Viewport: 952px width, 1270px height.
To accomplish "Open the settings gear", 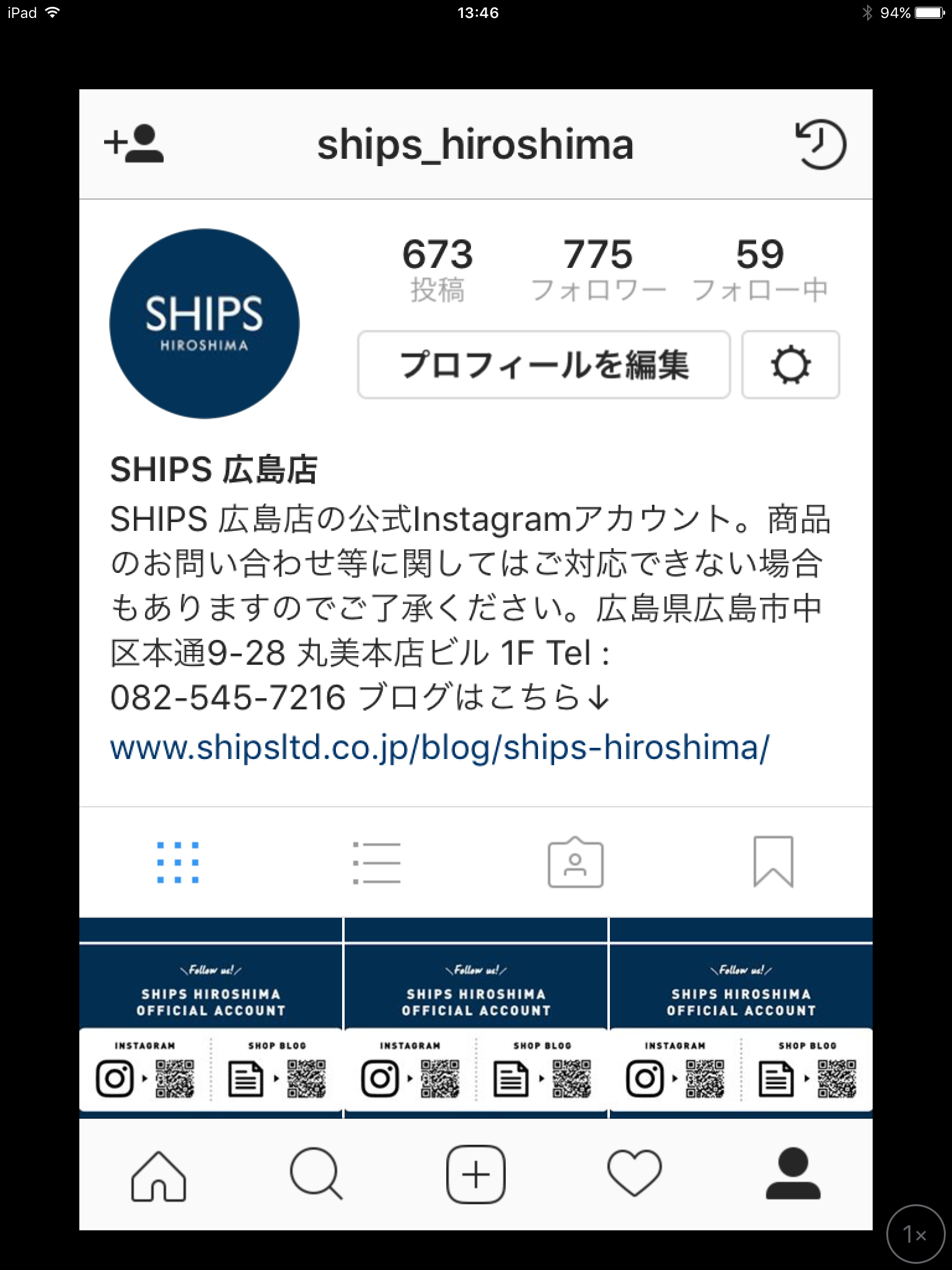I will (x=790, y=364).
